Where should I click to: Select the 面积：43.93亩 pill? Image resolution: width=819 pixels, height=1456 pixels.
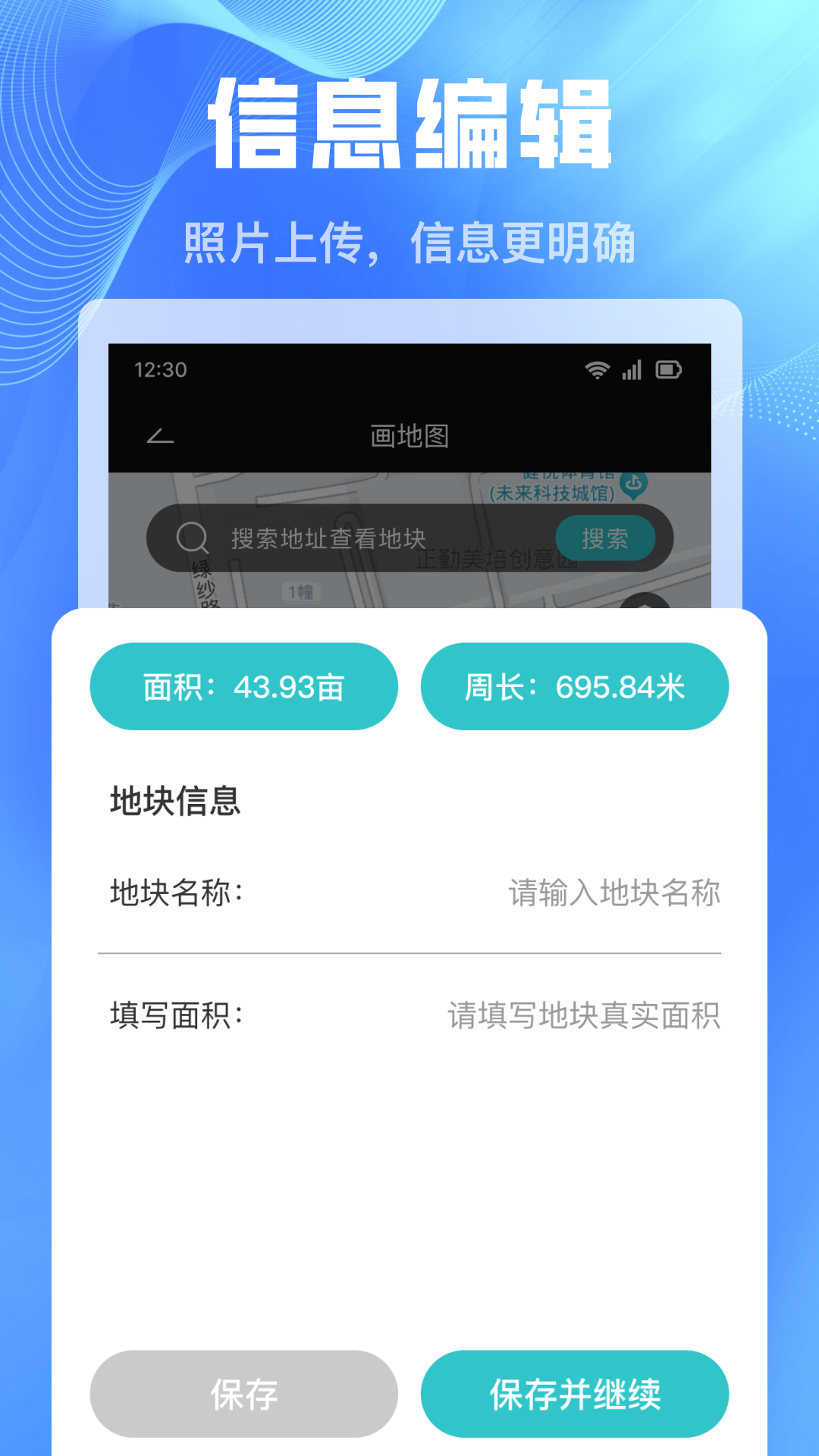(x=243, y=686)
